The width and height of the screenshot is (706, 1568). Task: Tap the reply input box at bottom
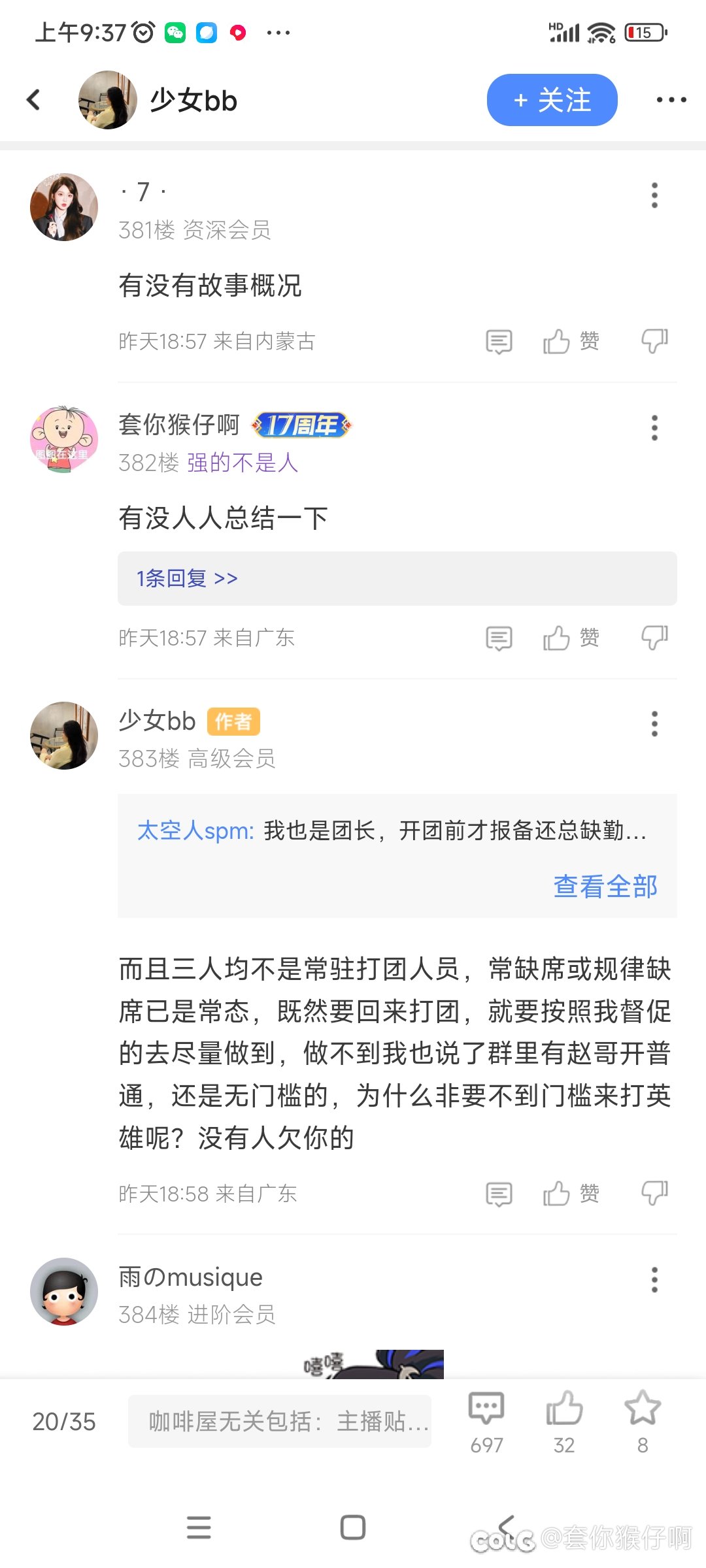[280, 1422]
